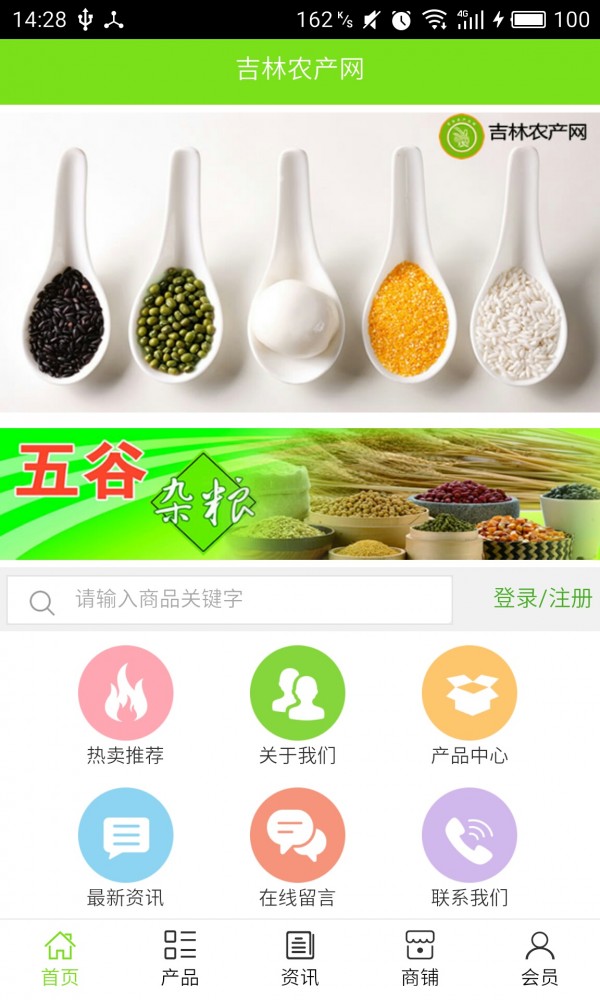Open 热卖推荐 hot sale recommendations

(x=125, y=706)
